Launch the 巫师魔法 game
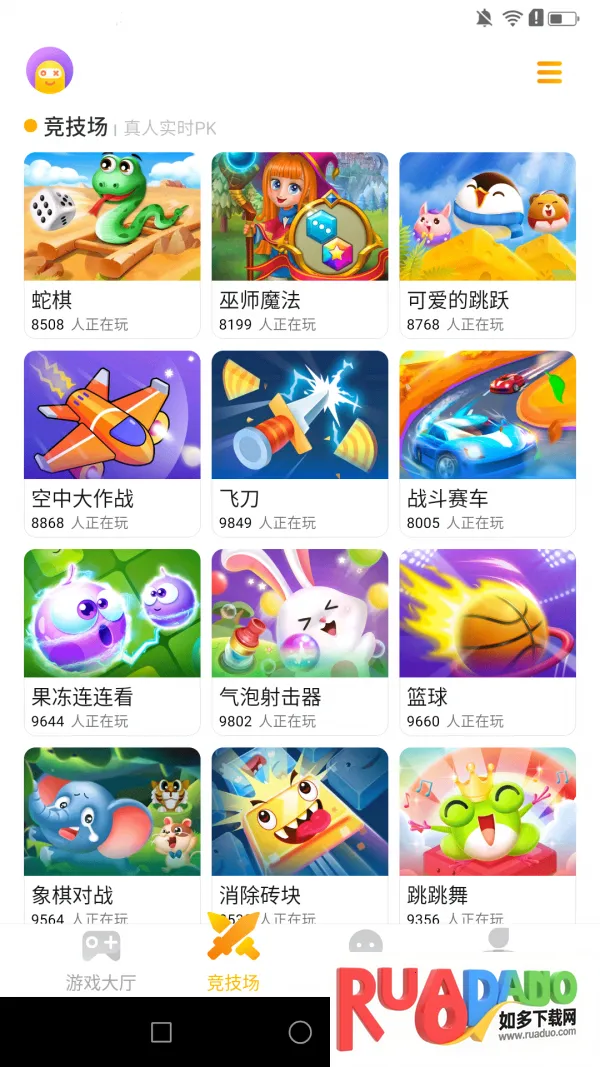 [299, 244]
